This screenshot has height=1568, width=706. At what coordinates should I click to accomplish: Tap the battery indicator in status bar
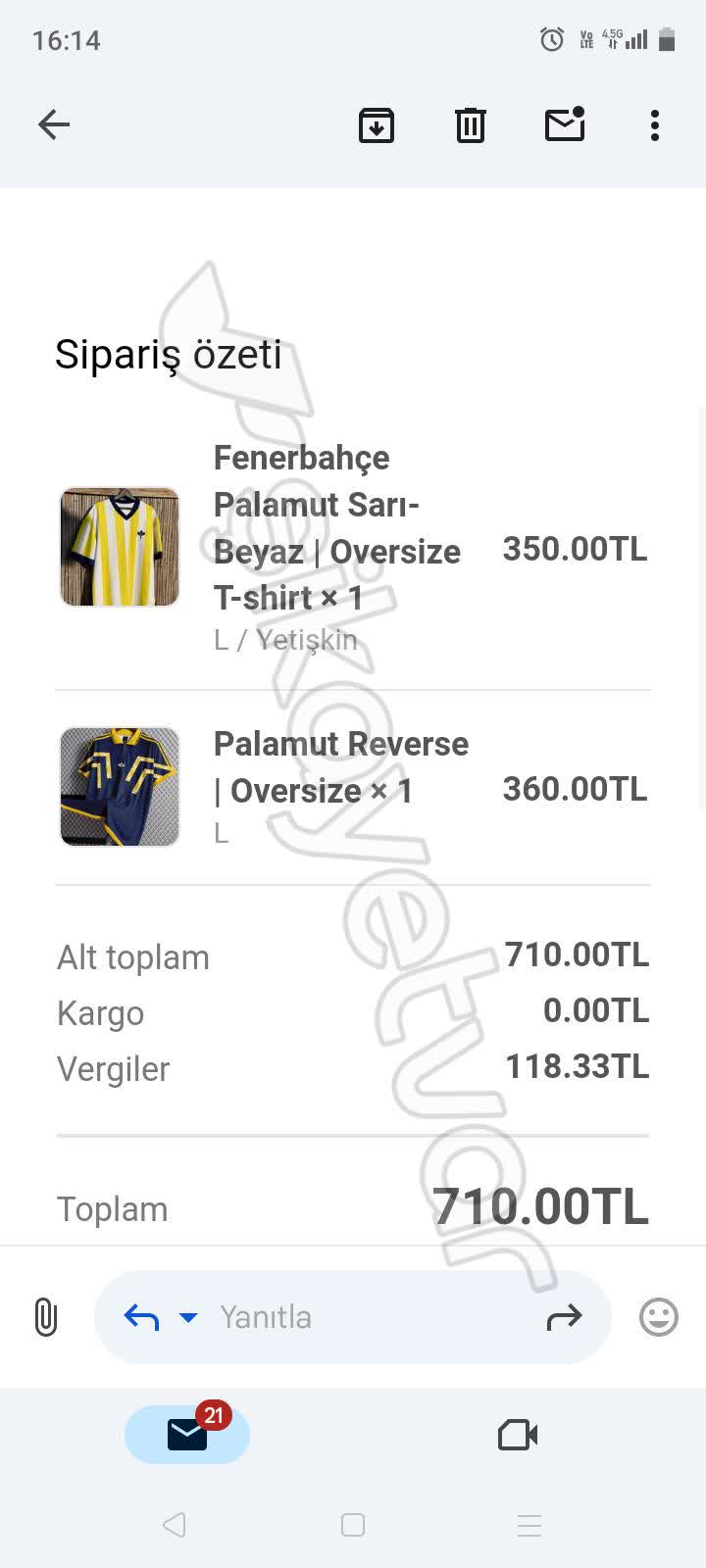pos(670,39)
